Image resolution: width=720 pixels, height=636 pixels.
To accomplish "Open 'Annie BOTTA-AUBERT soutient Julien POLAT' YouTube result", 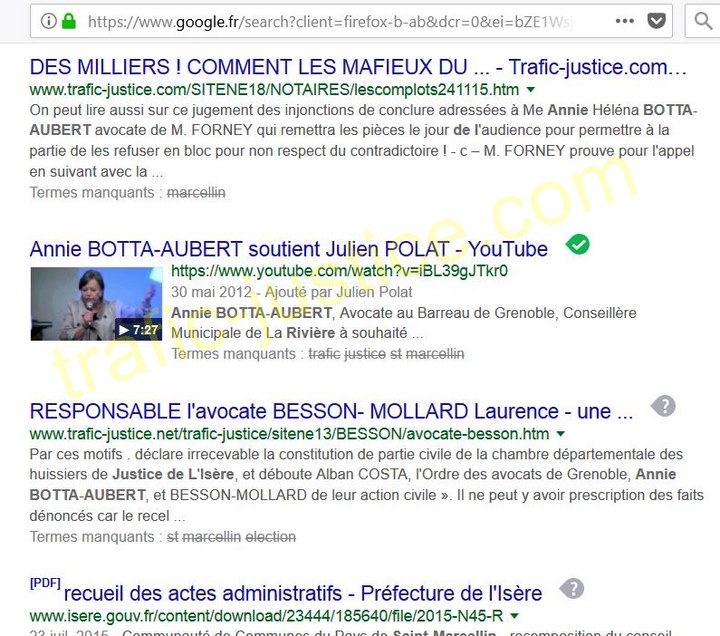I will (288, 248).
